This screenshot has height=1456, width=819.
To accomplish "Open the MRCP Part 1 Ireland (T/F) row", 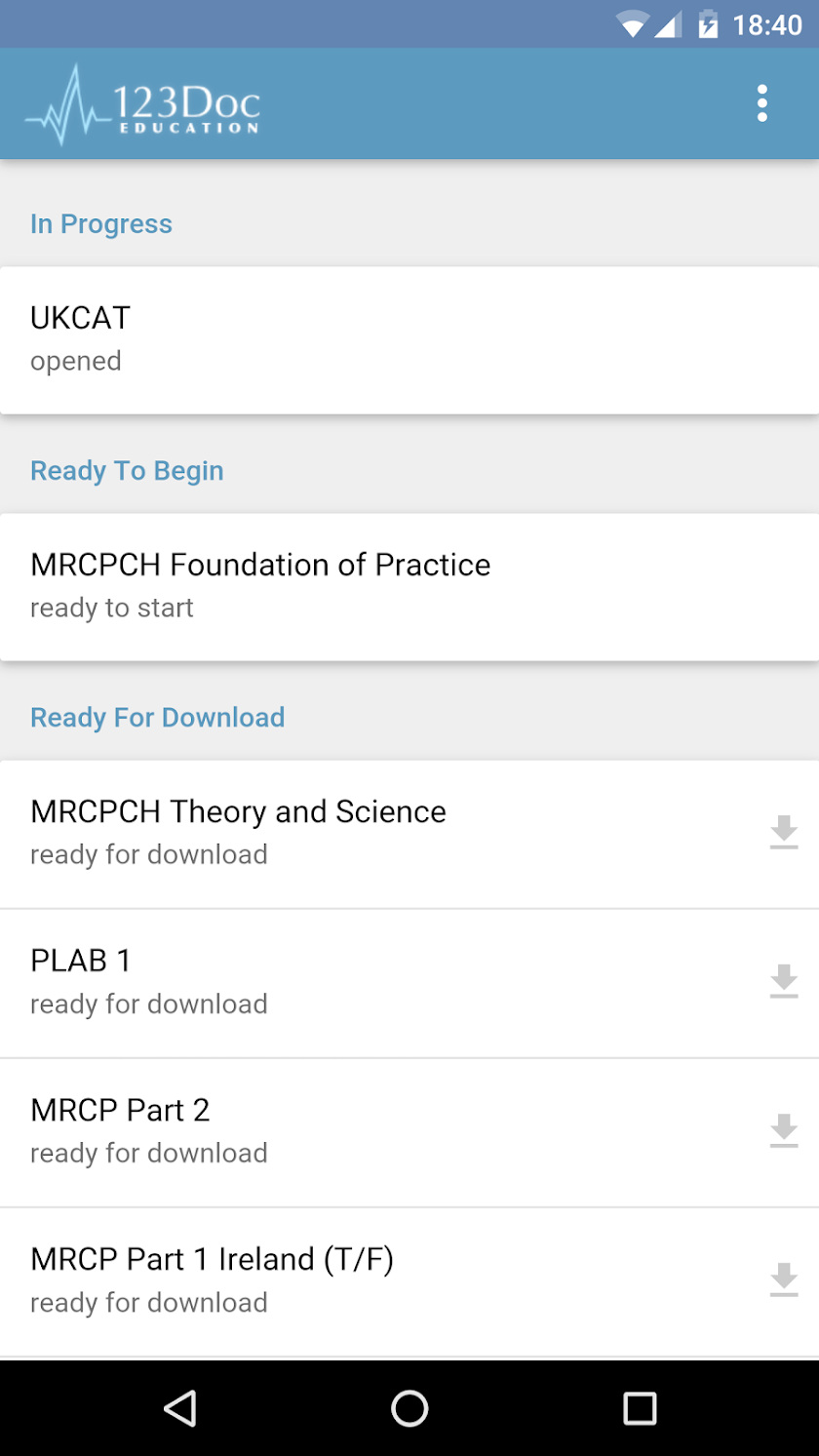I will 370,1280.
